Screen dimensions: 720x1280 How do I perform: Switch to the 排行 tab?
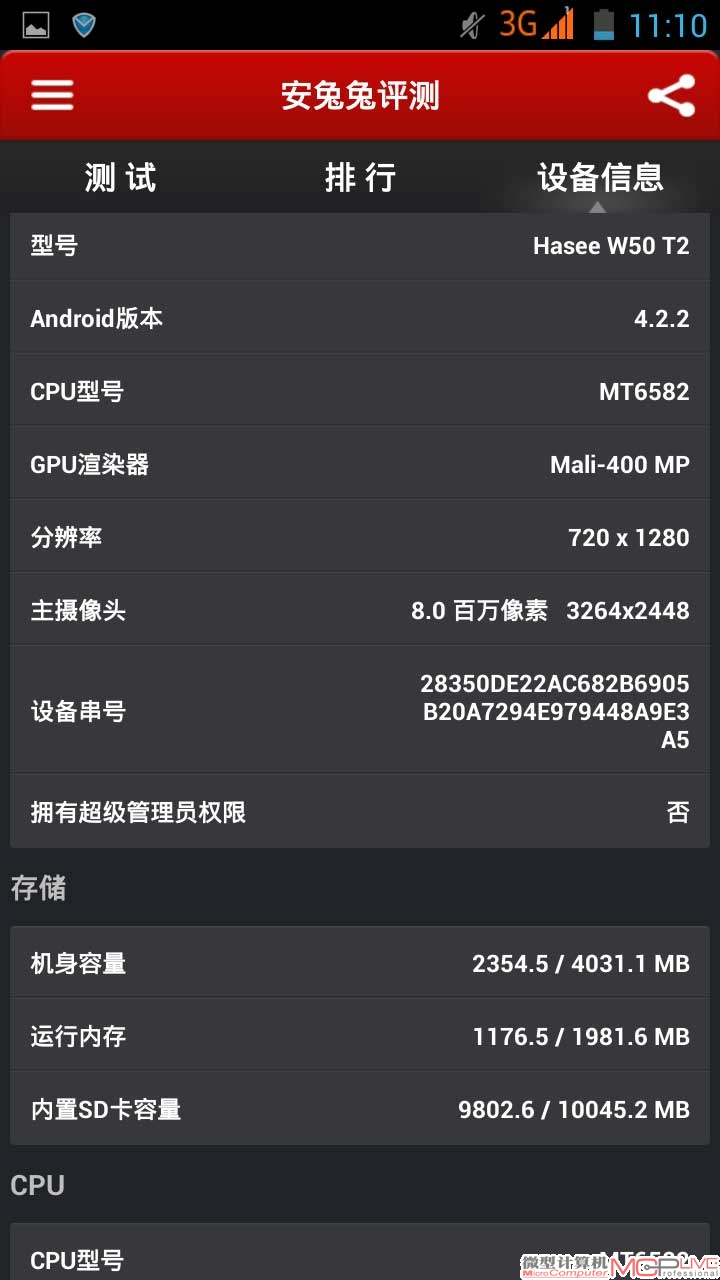click(x=360, y=178)
